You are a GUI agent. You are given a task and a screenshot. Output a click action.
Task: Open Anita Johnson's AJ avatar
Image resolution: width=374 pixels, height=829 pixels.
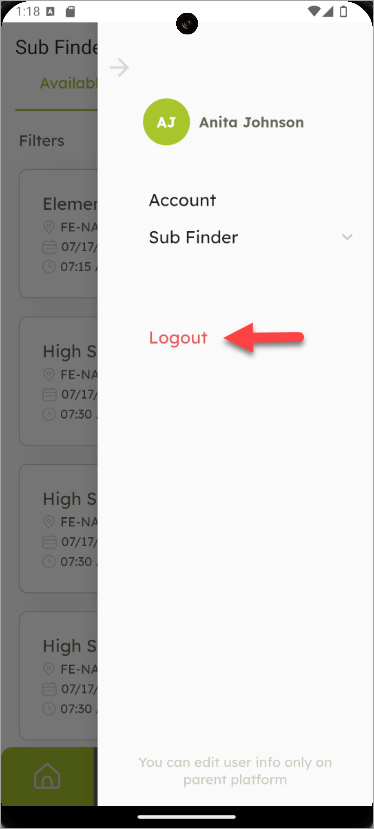167,122
